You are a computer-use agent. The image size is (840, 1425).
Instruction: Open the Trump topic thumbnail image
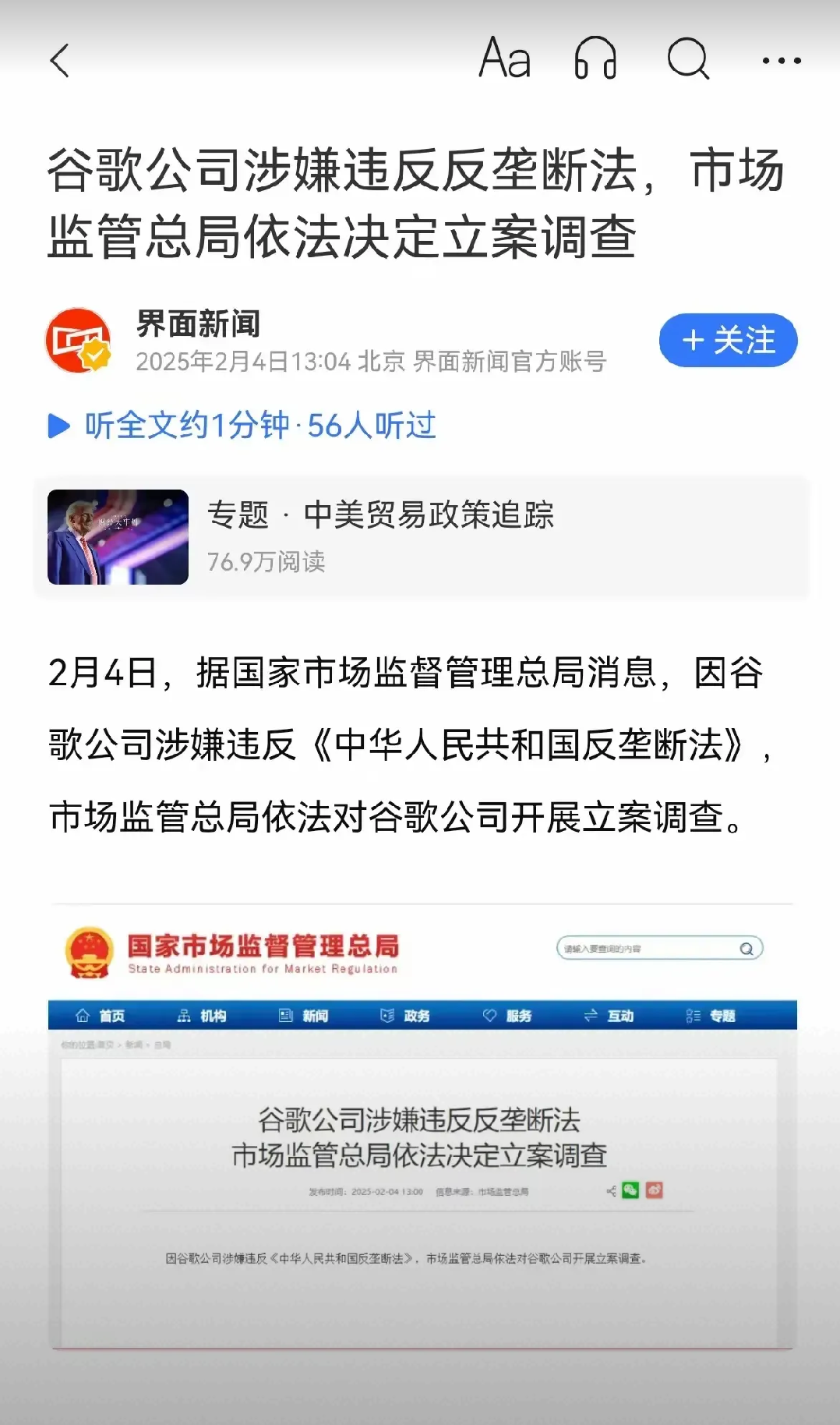(x=115, y=535)
